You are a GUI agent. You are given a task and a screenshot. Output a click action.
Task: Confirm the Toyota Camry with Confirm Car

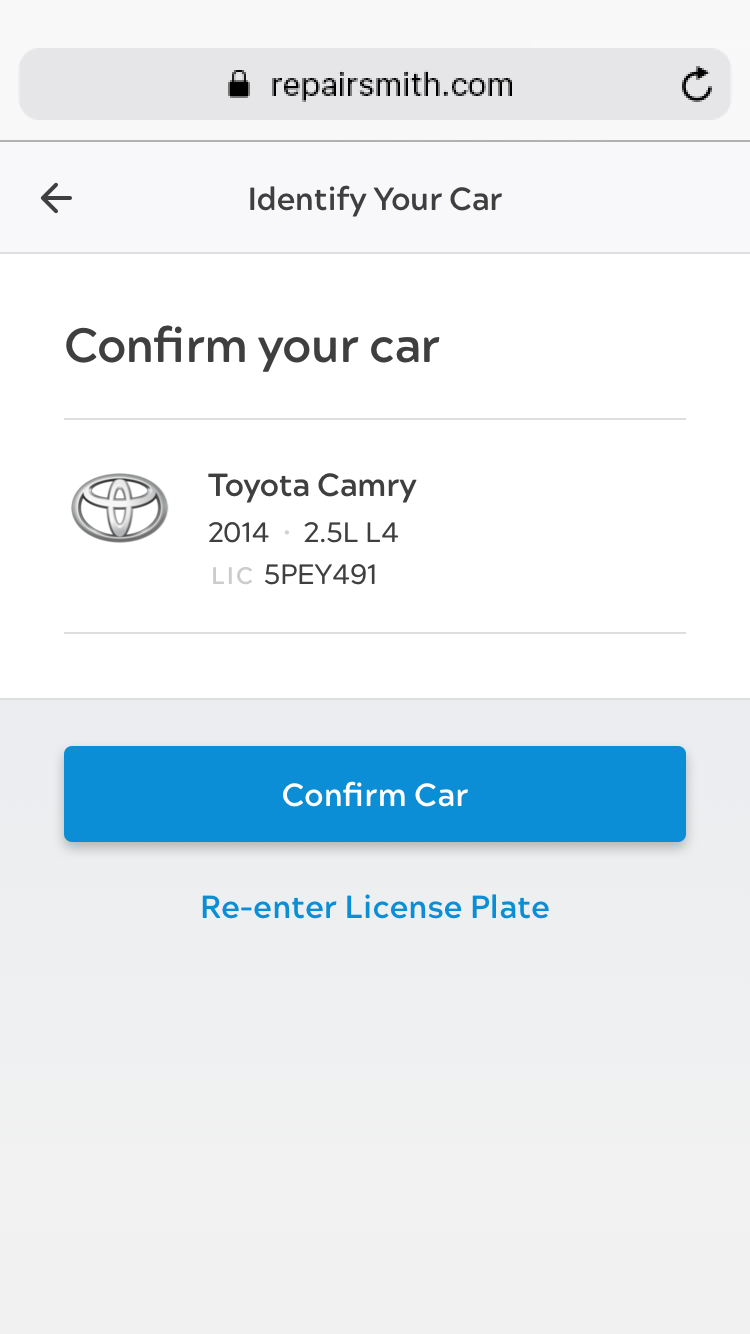375,794
